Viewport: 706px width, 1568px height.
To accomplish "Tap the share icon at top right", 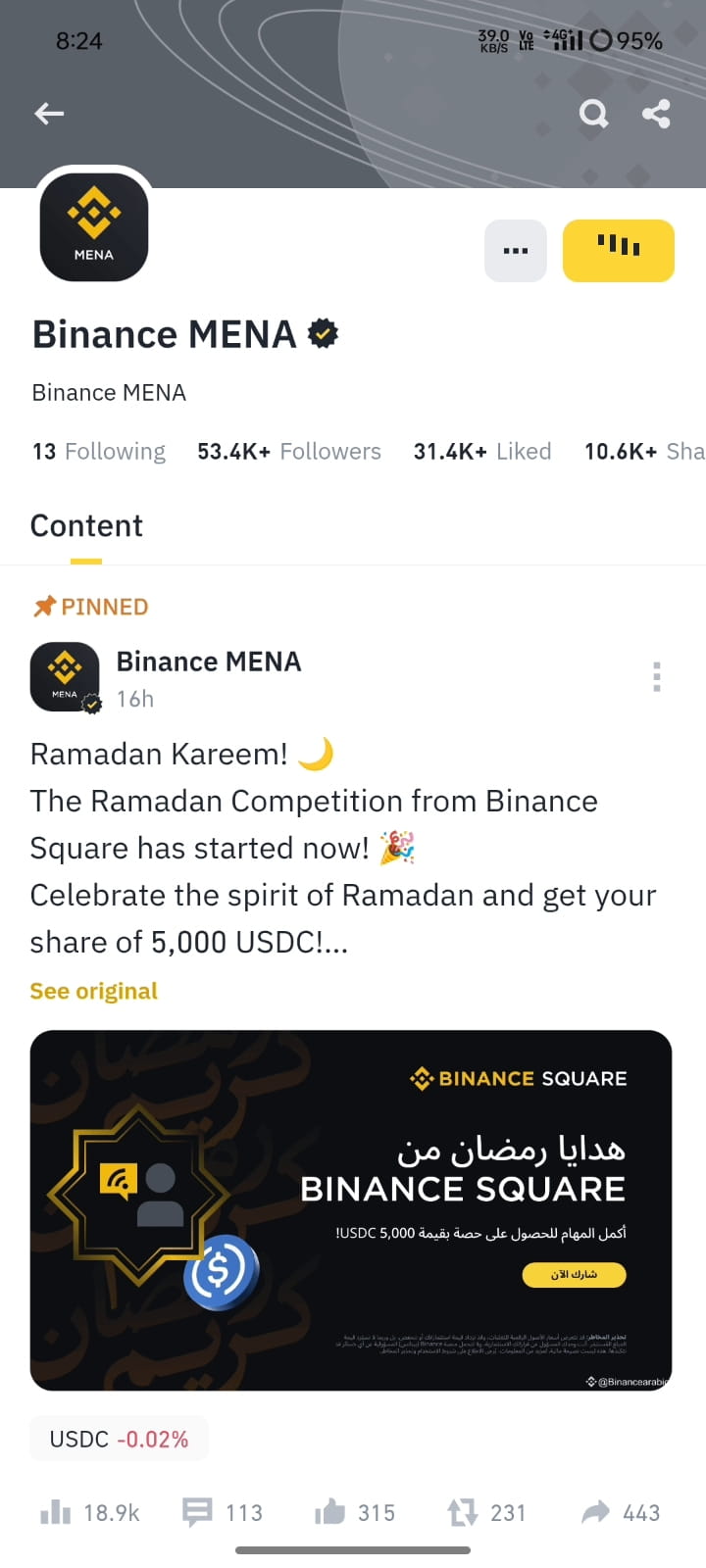I will click(656, 114).
